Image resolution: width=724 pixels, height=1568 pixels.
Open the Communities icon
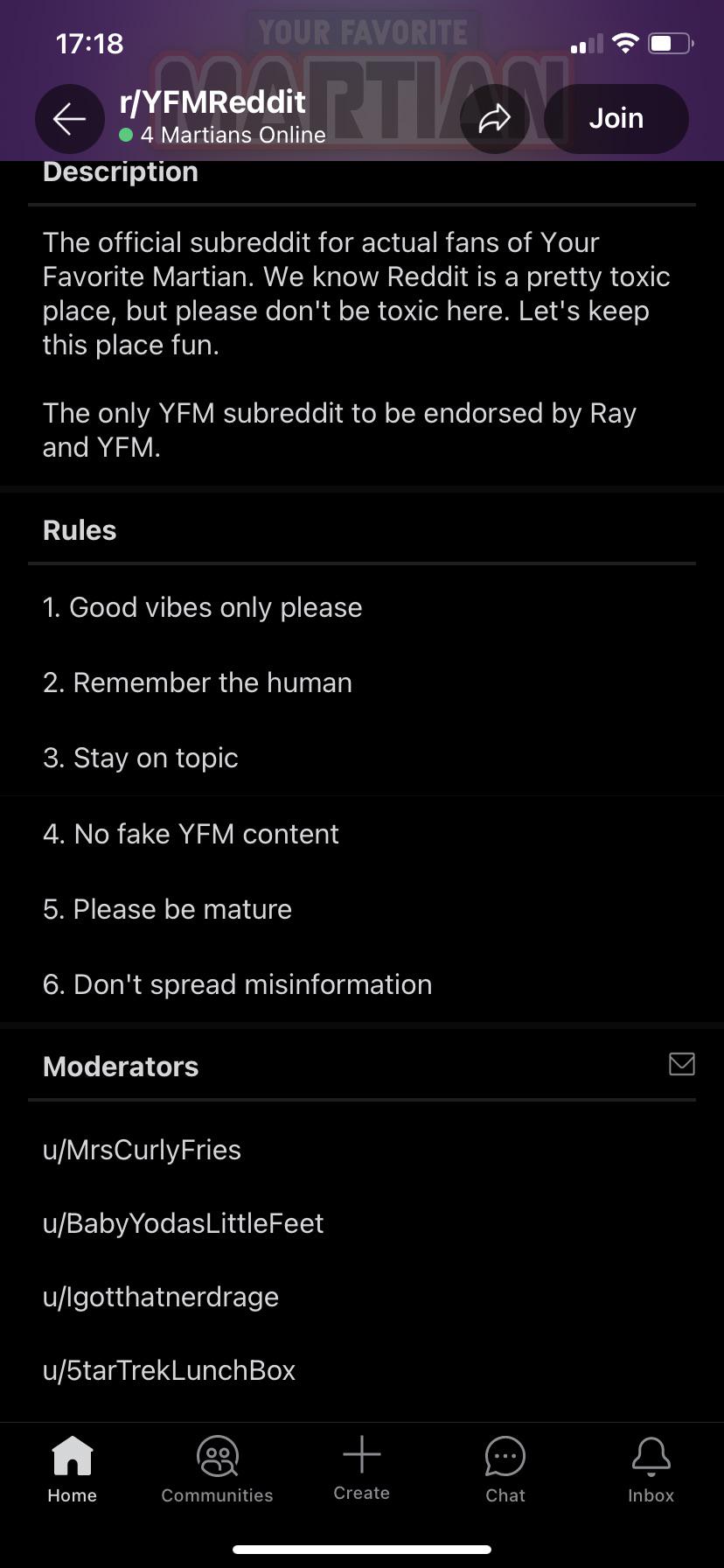[217, 1457]
